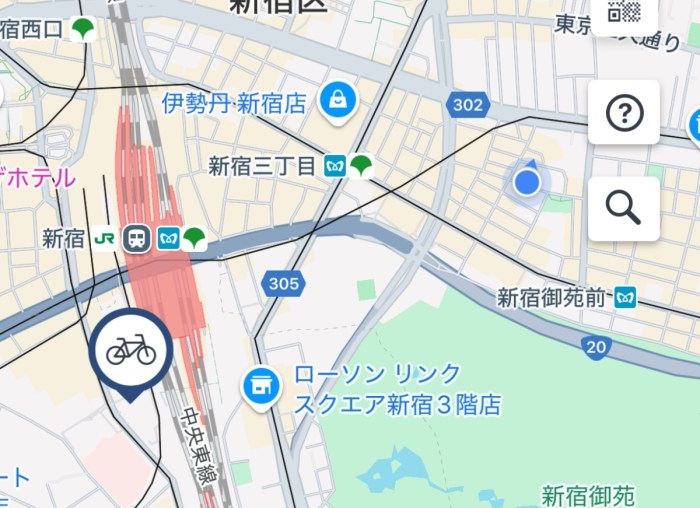Open the map search magnifier
Viewport: 700px width, 508px height.
click(x=624, y=208)
